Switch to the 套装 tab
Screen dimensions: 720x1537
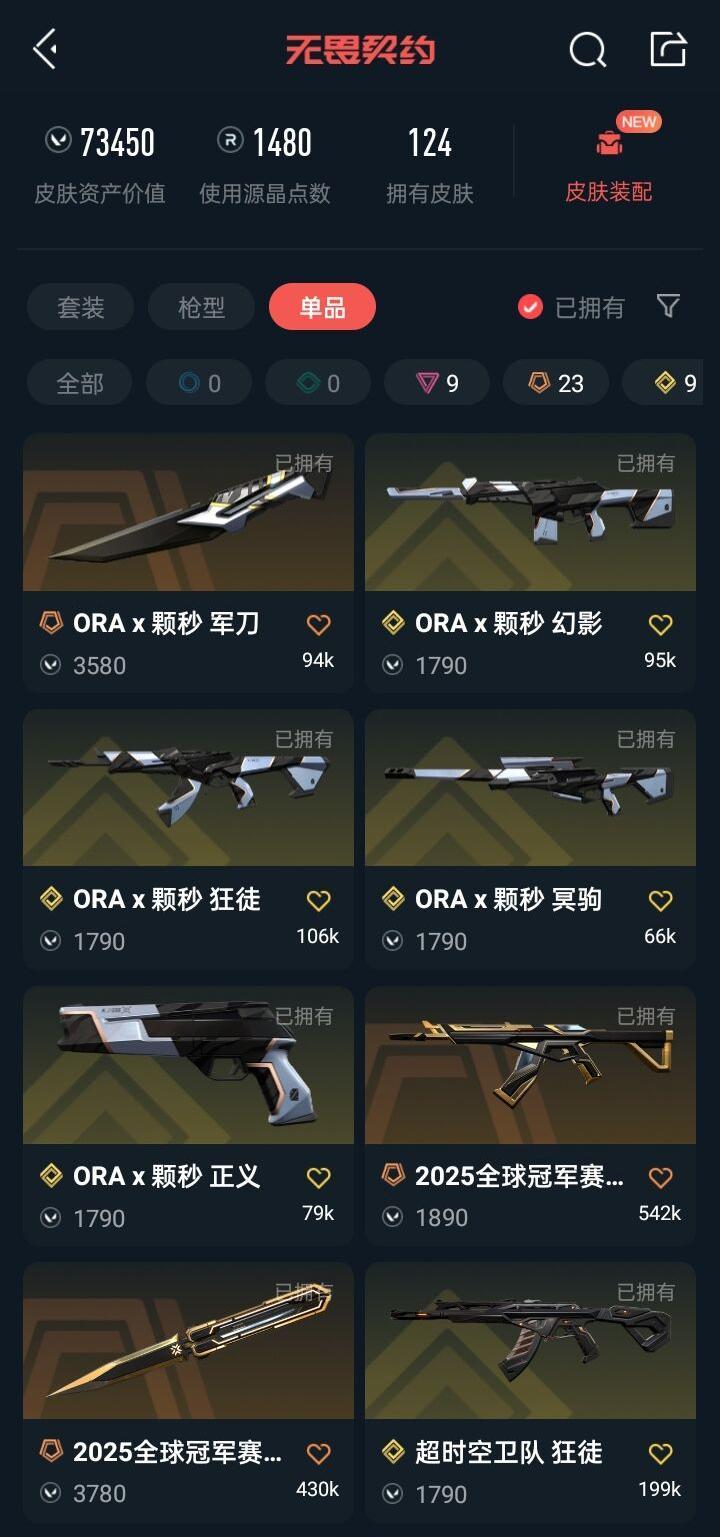click(80, 308)
